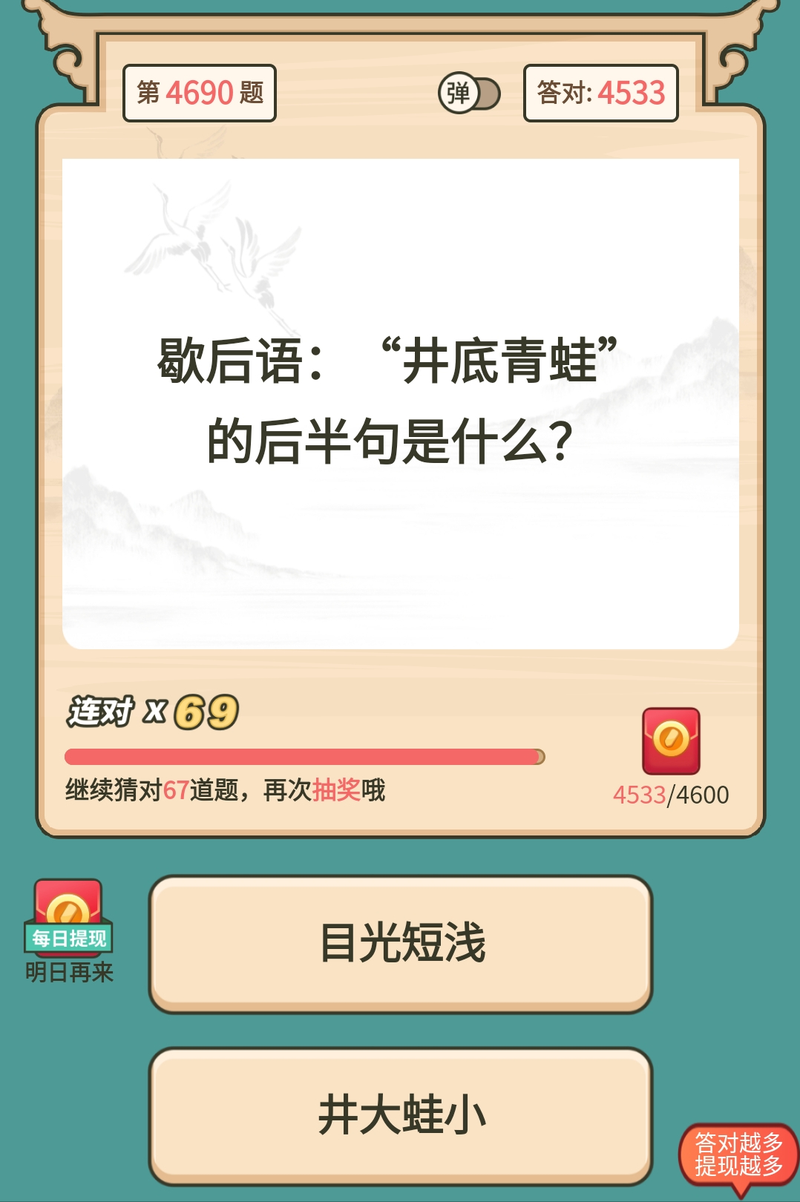The width and height of the screenshot is (800, 1202).
Task: Choose the answer 目光短浅
Action: [x=401, y=943]
